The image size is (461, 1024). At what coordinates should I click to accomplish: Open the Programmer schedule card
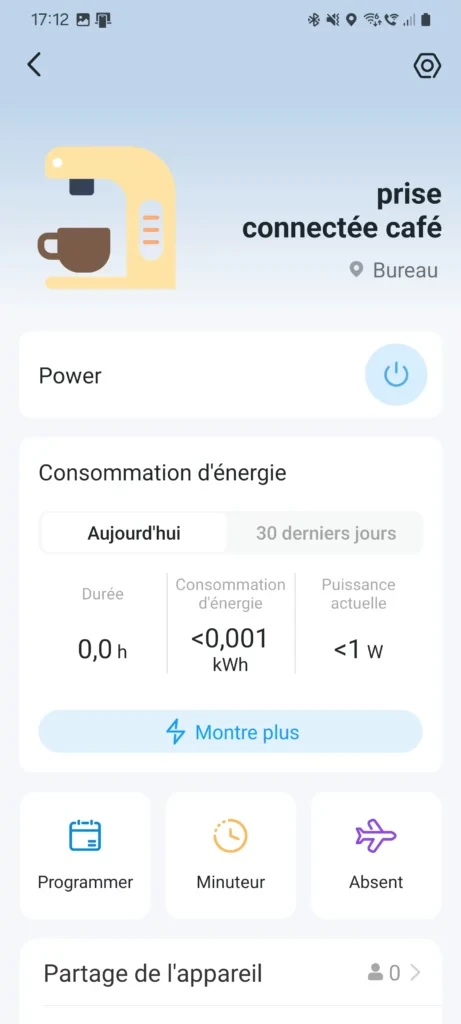pyautogui.click(x=86, y=856)
